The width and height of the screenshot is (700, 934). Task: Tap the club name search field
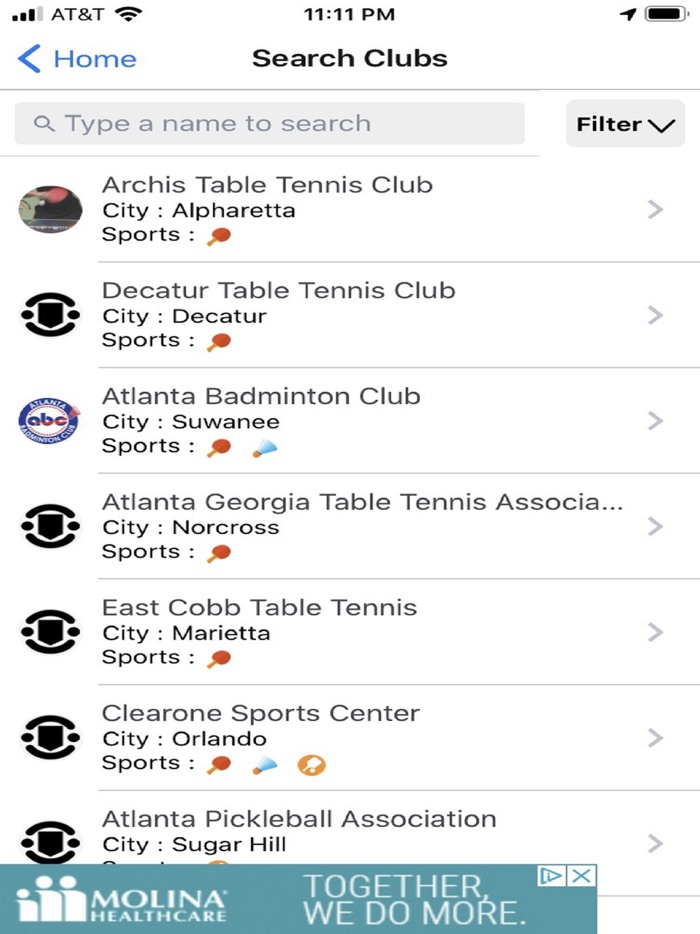270,124
